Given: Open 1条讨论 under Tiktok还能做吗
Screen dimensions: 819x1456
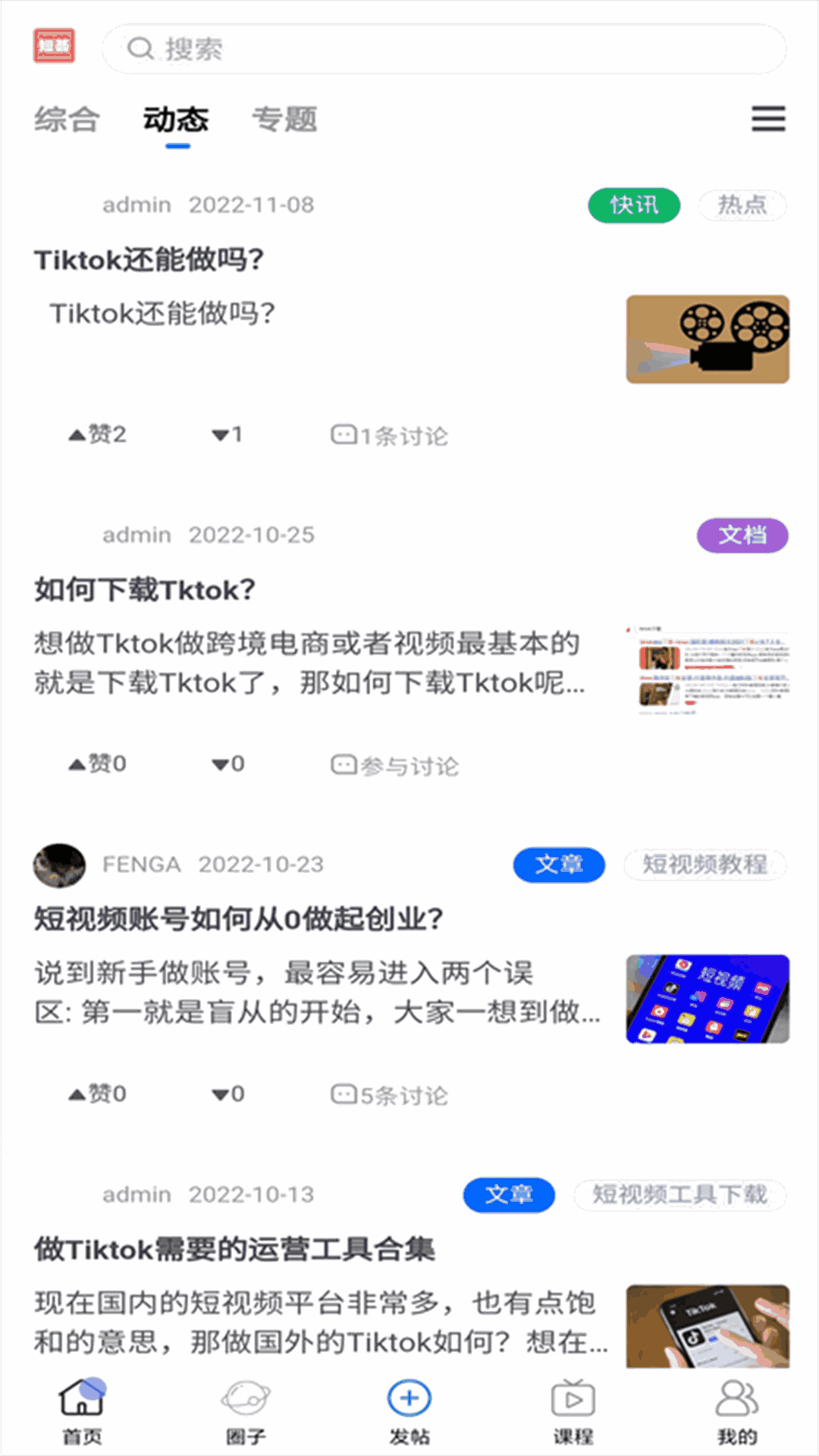Looking at the screenshot, I should (390, 435).
